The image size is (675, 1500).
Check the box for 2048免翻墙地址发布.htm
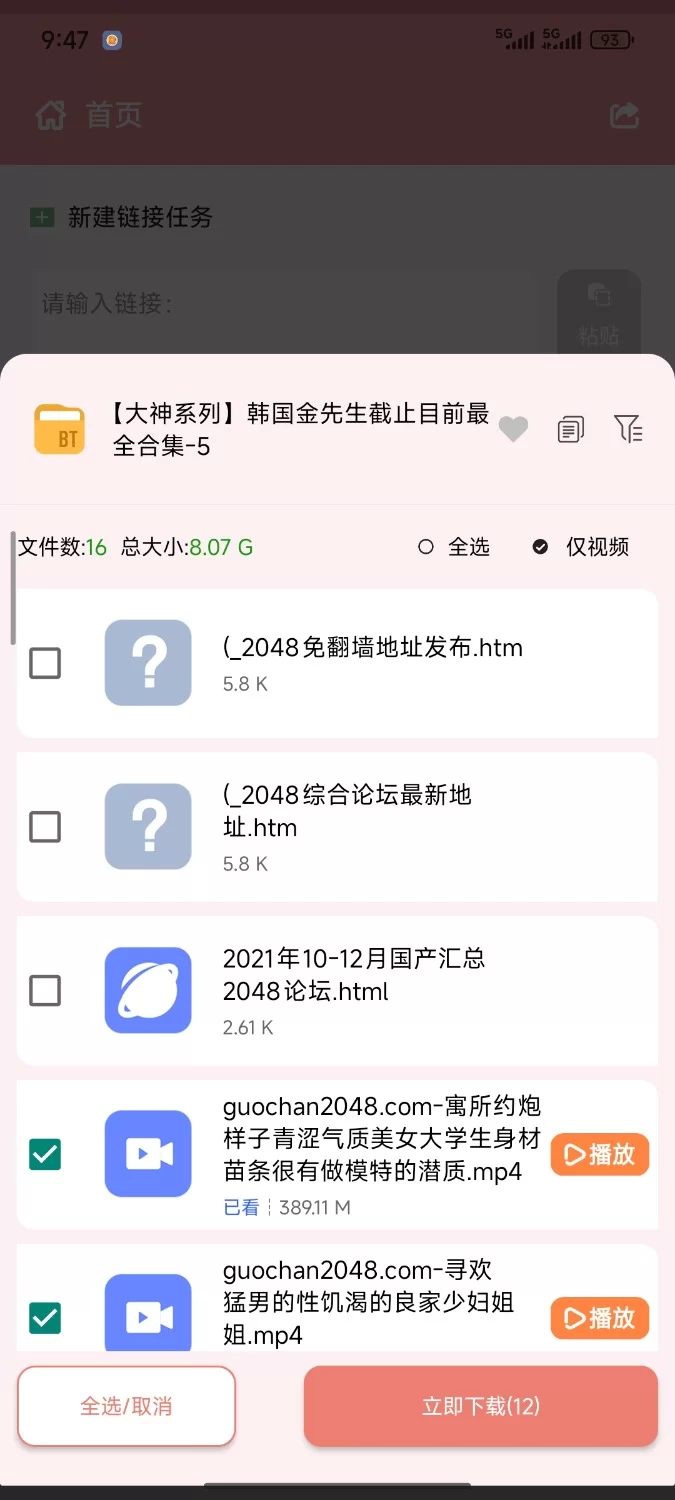click(45, 663)
